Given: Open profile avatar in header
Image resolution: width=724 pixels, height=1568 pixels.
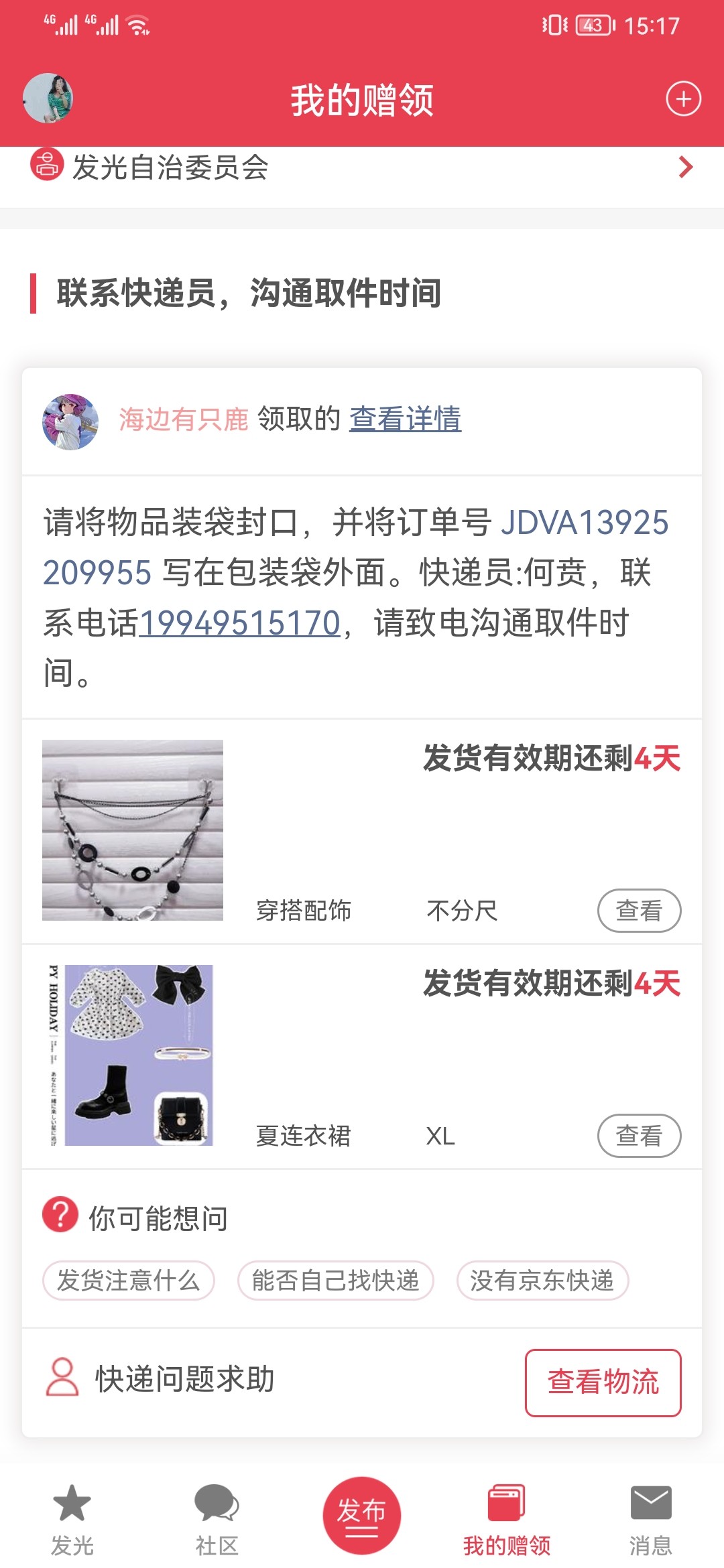Looking at the screenshot, I should [48, 99].
